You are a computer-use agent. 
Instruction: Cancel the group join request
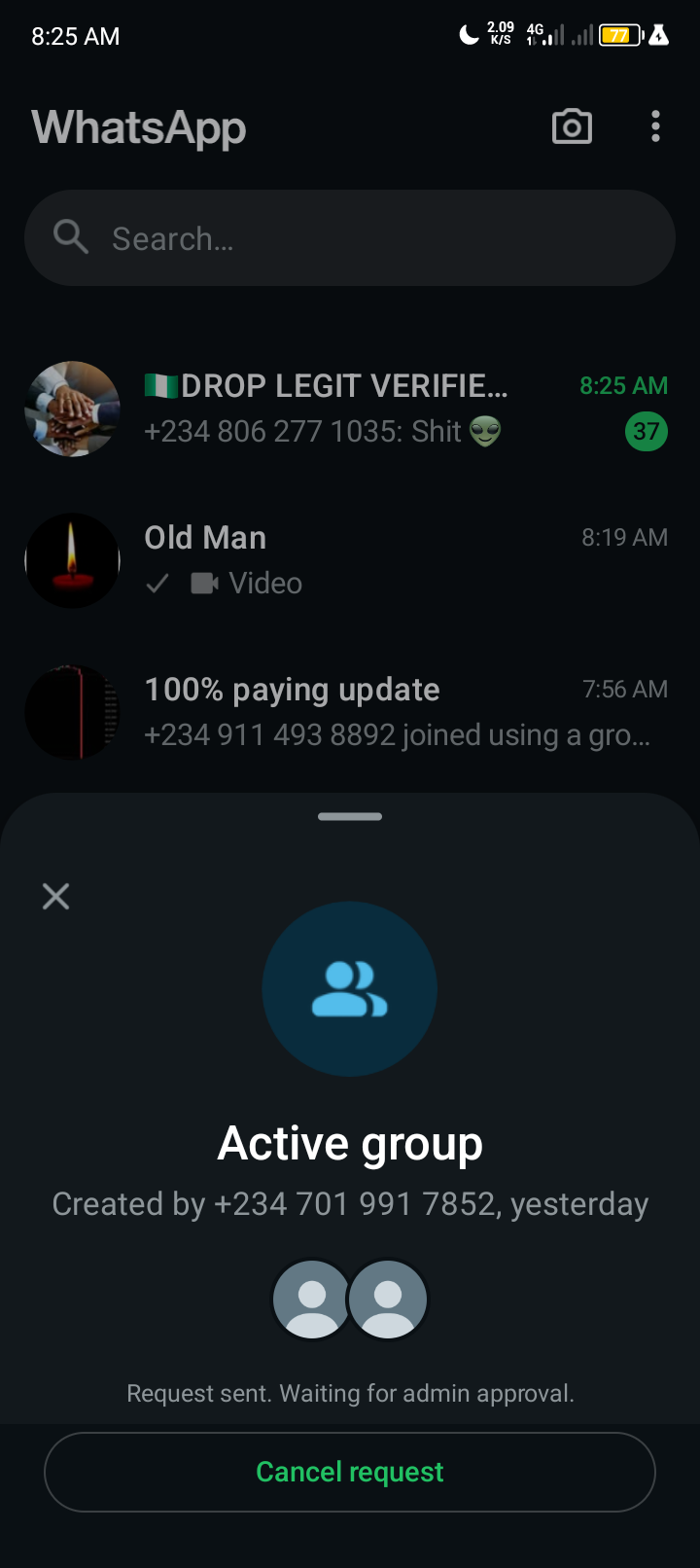coord(350,1472)
